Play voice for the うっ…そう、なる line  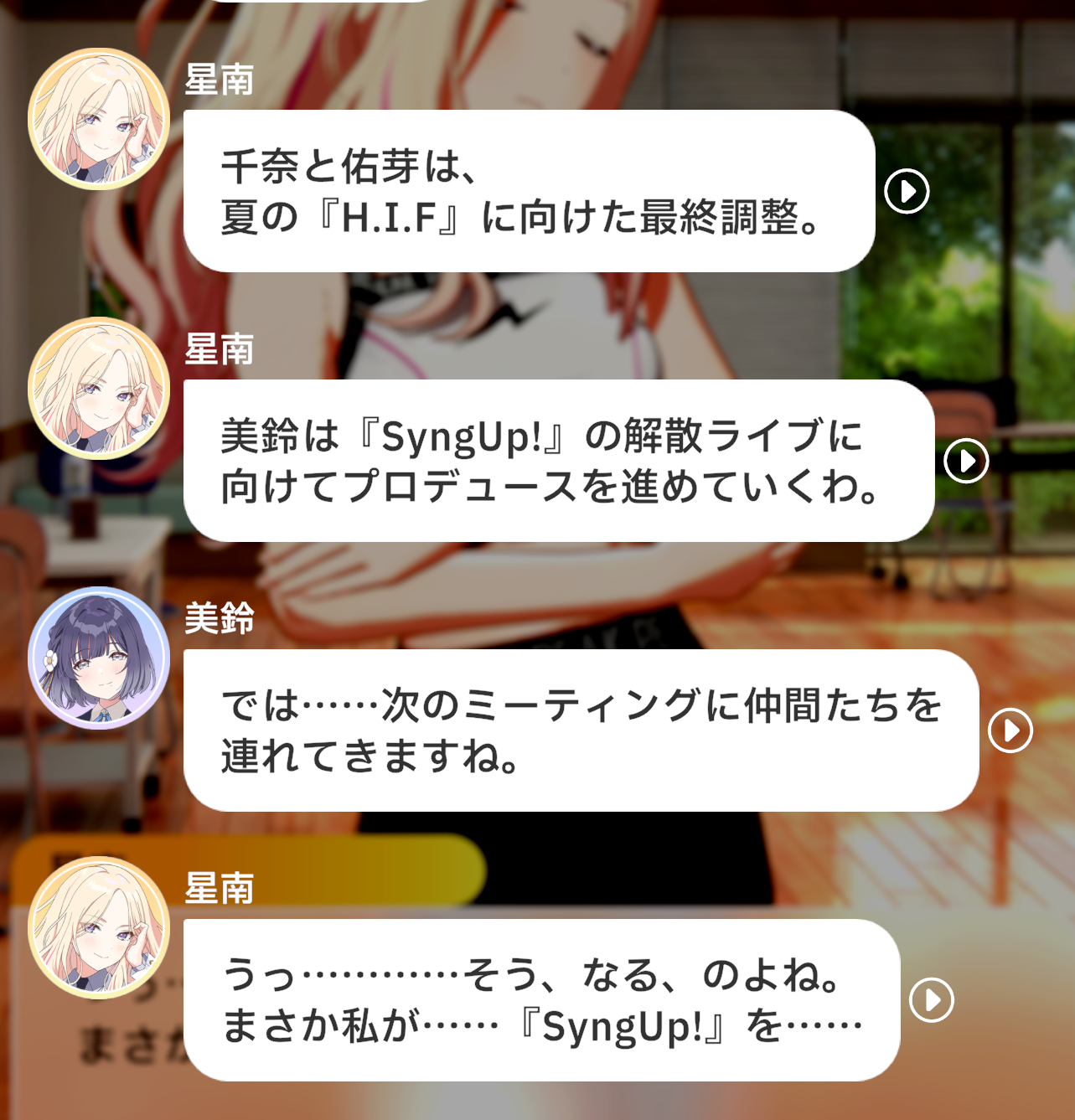coord(932,1000)
